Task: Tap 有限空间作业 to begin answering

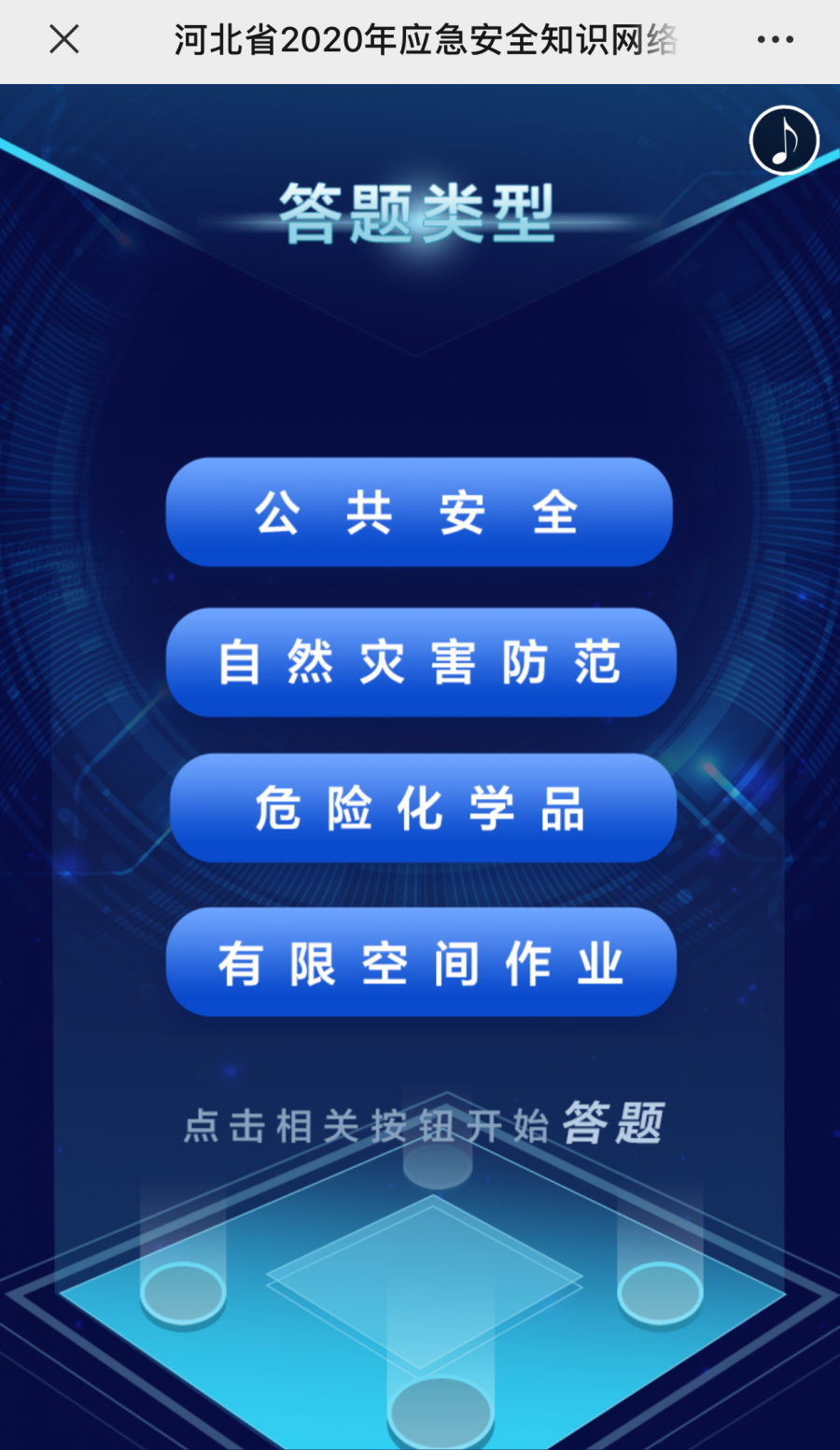Action: (x=419, y=963)
